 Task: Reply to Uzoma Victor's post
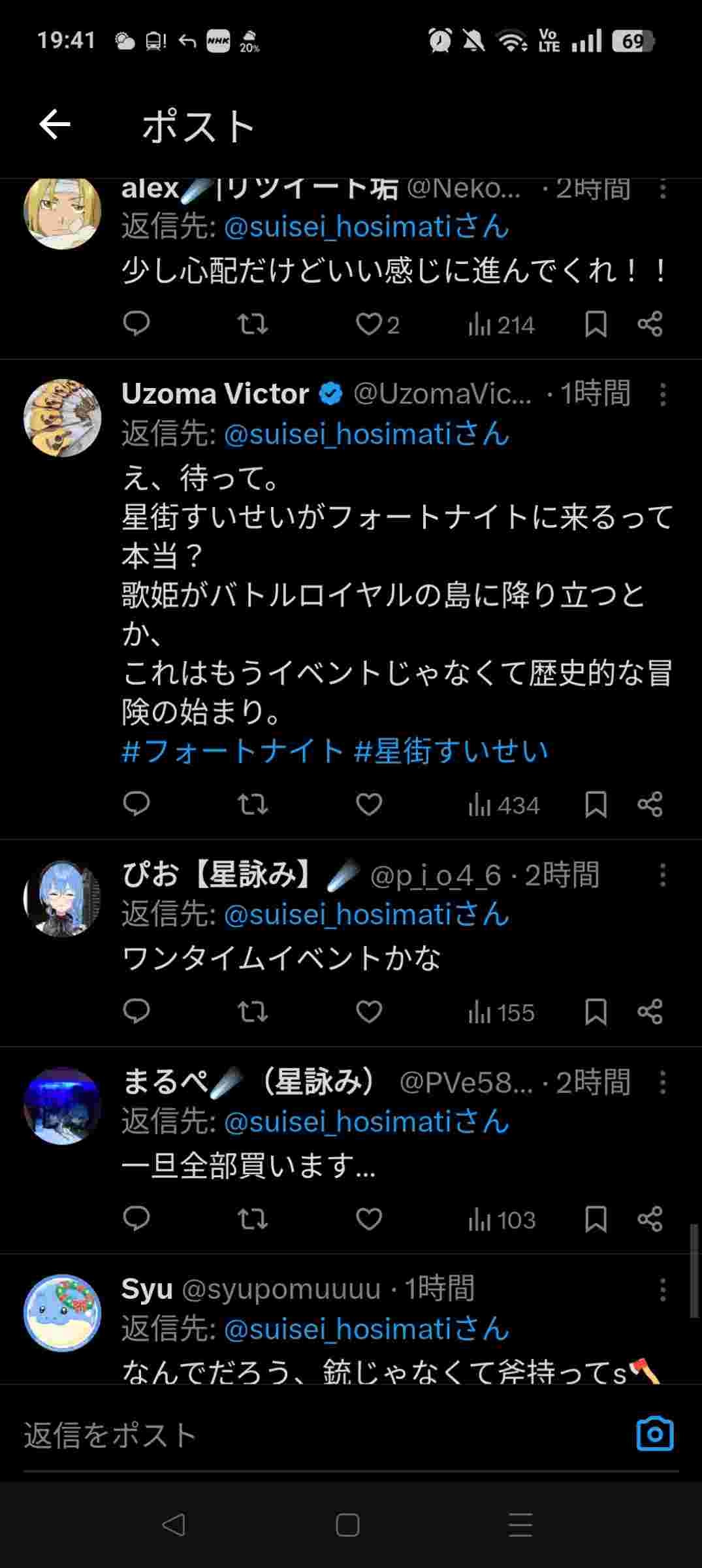coord(136,804)
